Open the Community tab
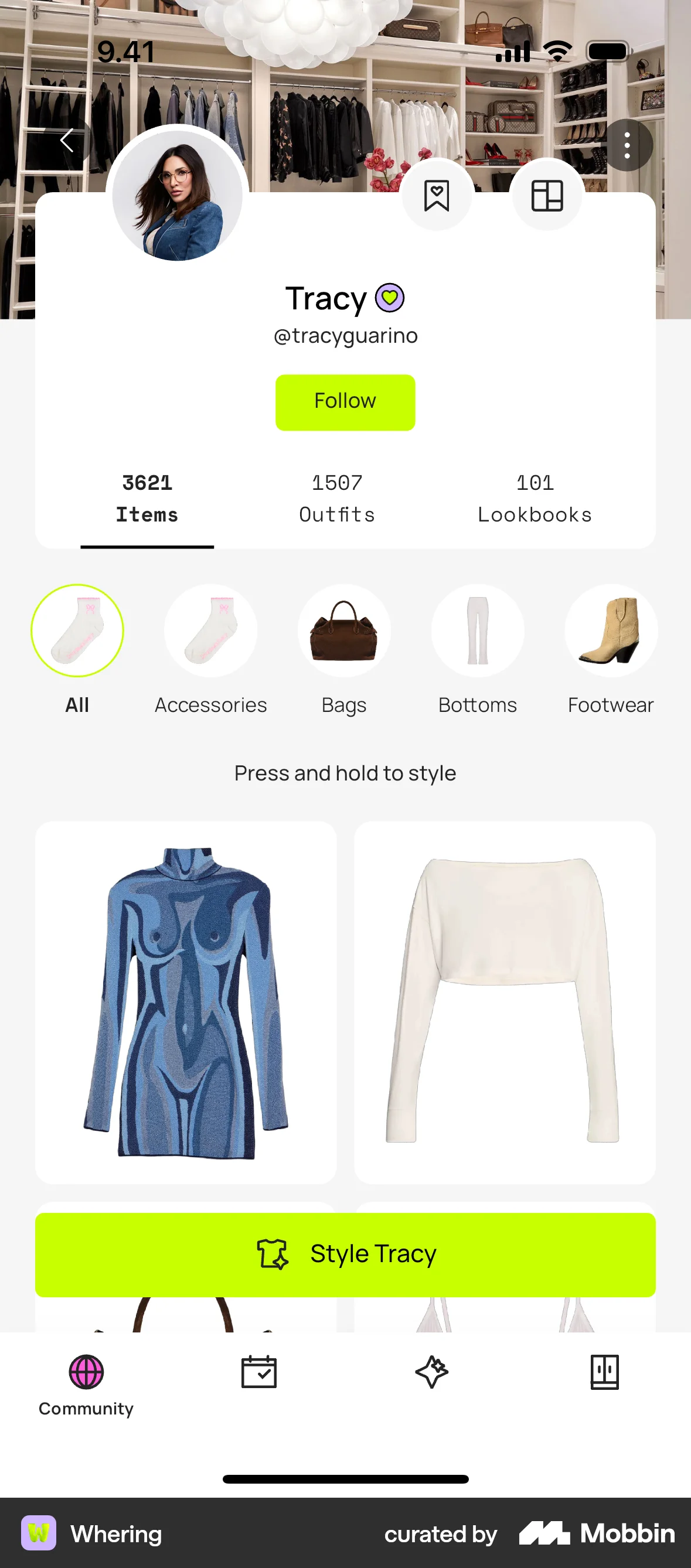Image resolution: width=691 pixels, height=1568 pixels. [86, 1383]
